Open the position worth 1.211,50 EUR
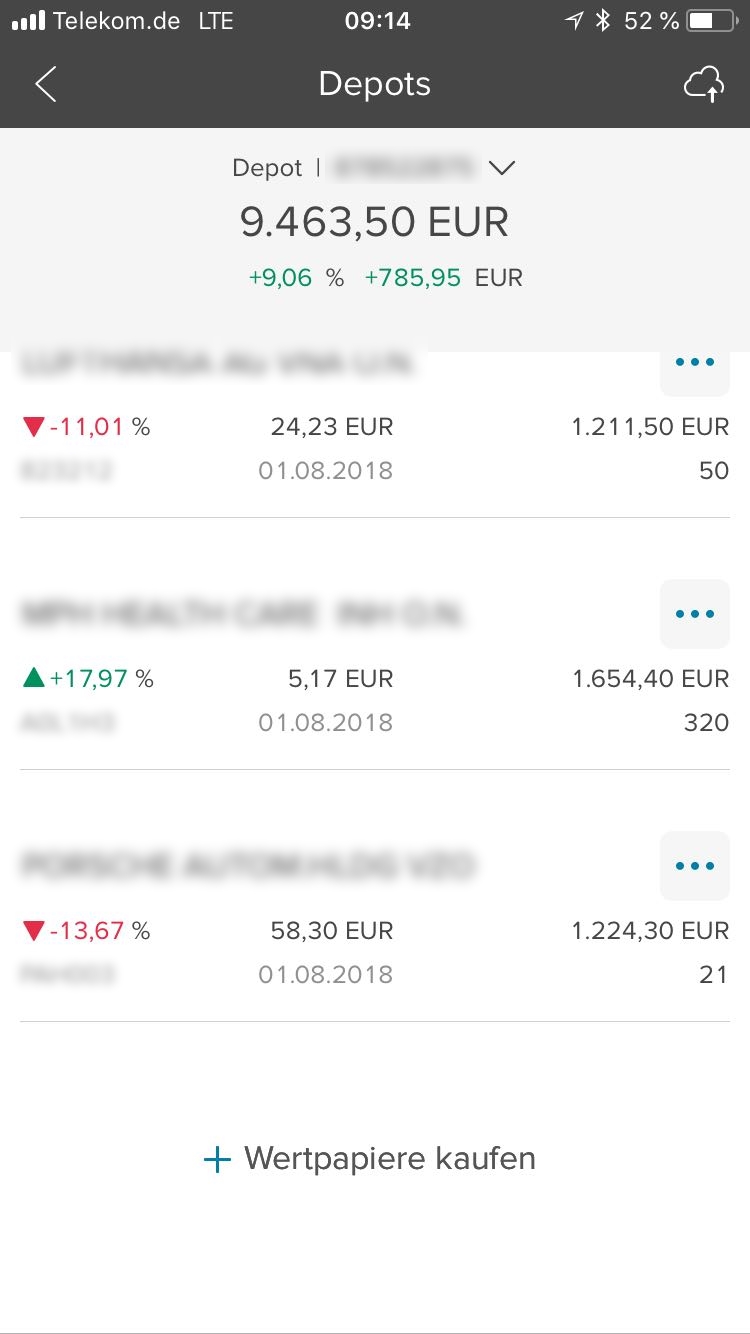 point(375,434)
